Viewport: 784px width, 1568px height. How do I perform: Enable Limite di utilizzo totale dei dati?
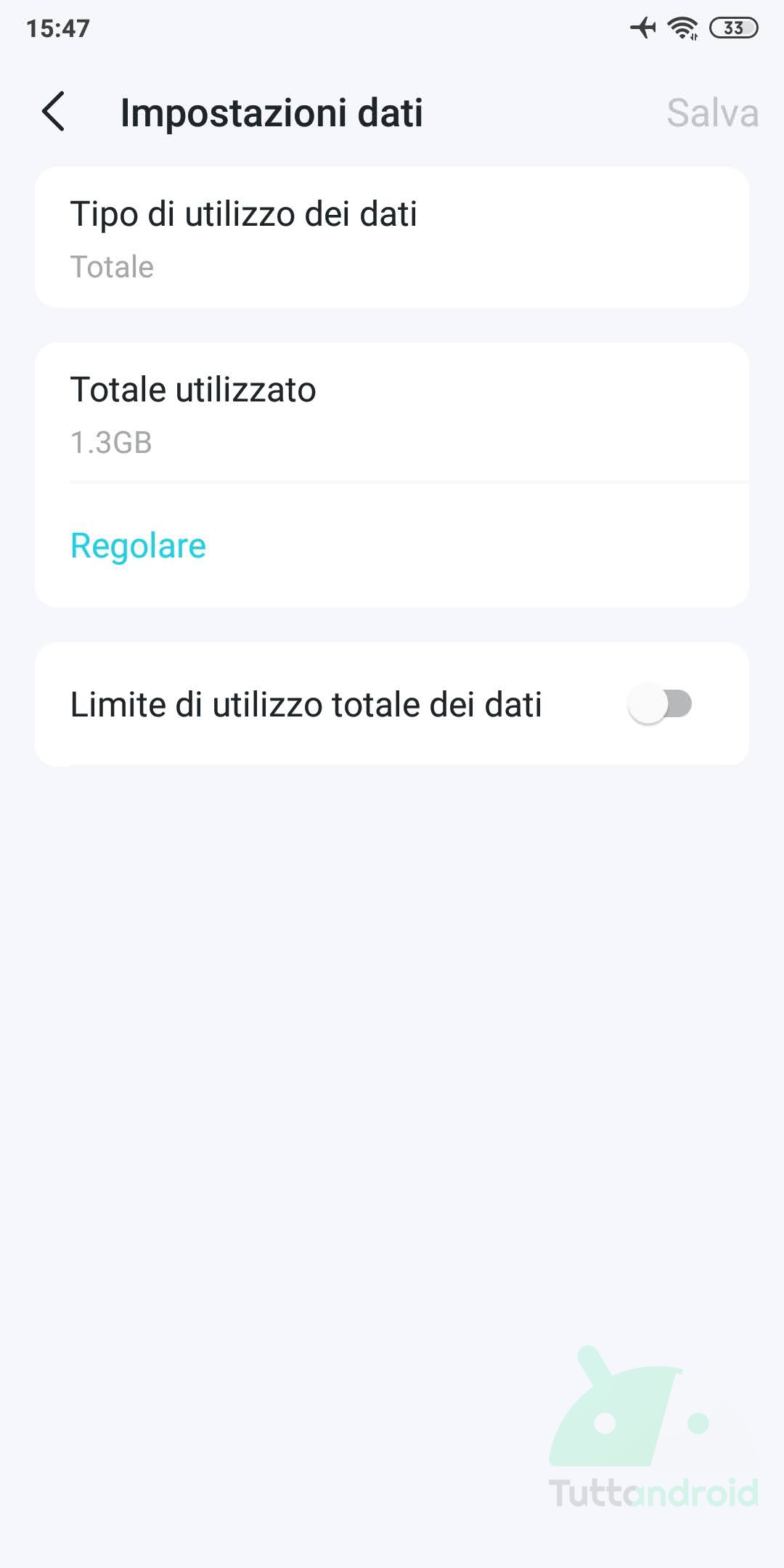click(x=659, y=704)
